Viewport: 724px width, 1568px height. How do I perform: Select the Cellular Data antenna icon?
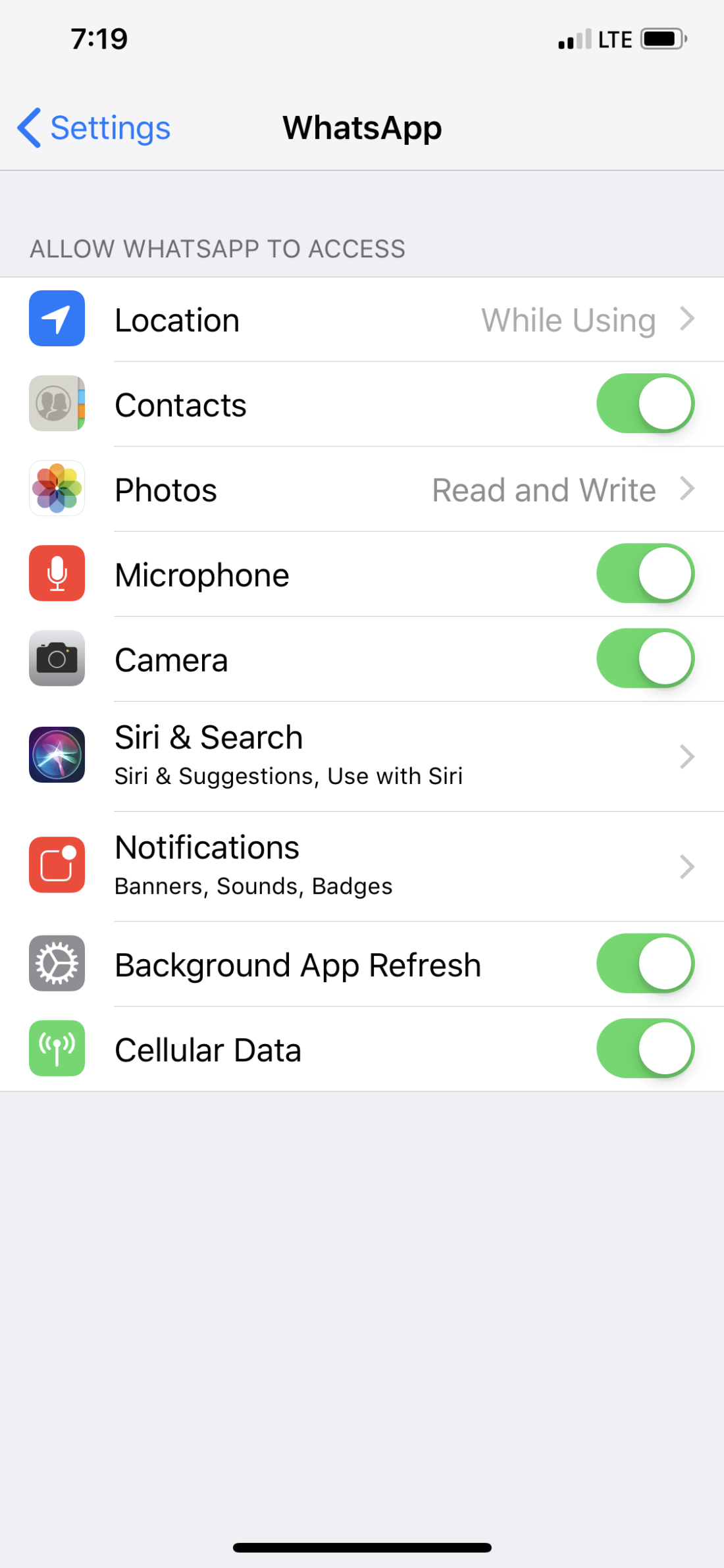tap(57, 1049)
